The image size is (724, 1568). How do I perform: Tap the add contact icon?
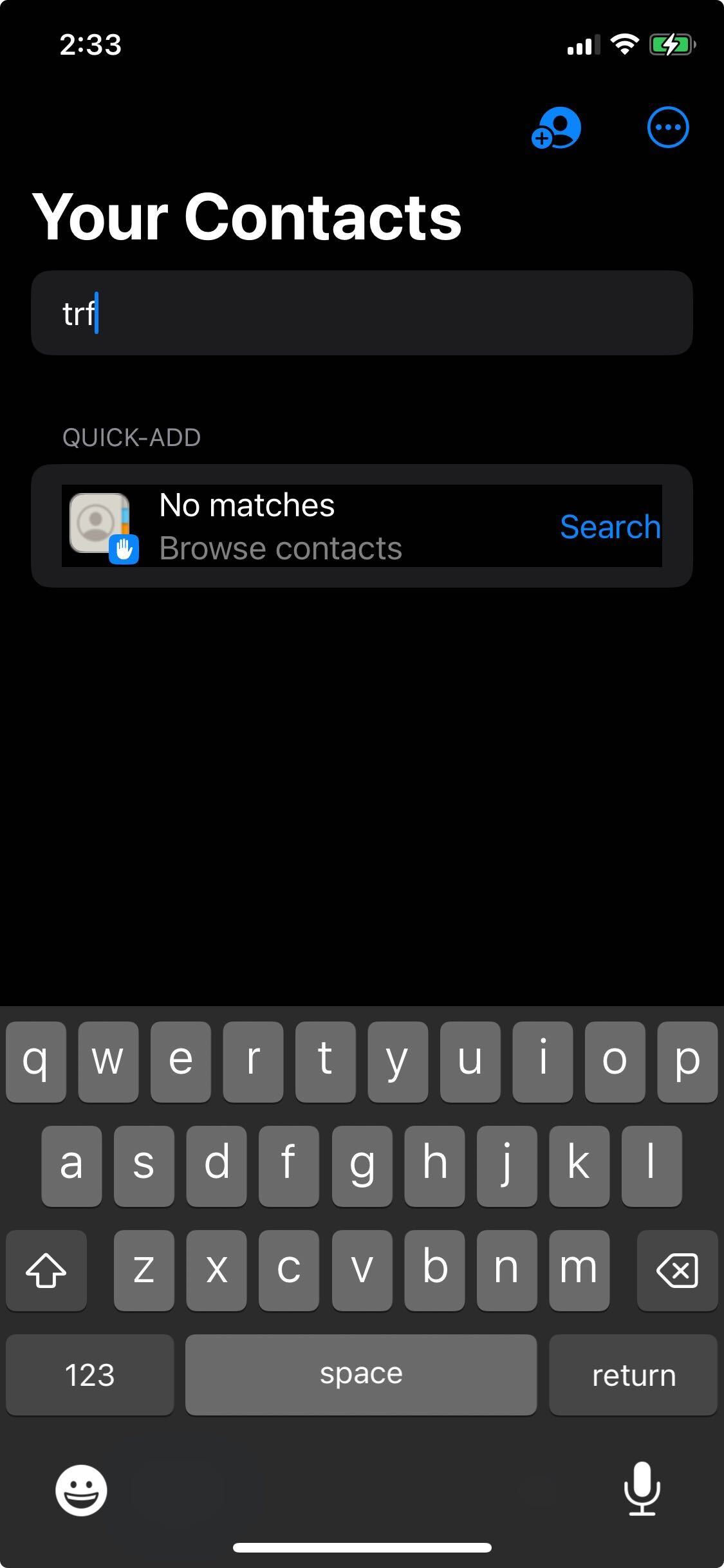(x=557, y=128)
